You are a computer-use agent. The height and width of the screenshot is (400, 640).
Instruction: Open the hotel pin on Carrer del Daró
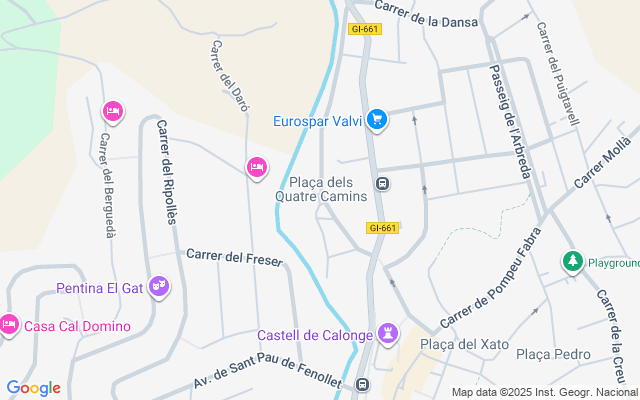click(x=256, y=166)
